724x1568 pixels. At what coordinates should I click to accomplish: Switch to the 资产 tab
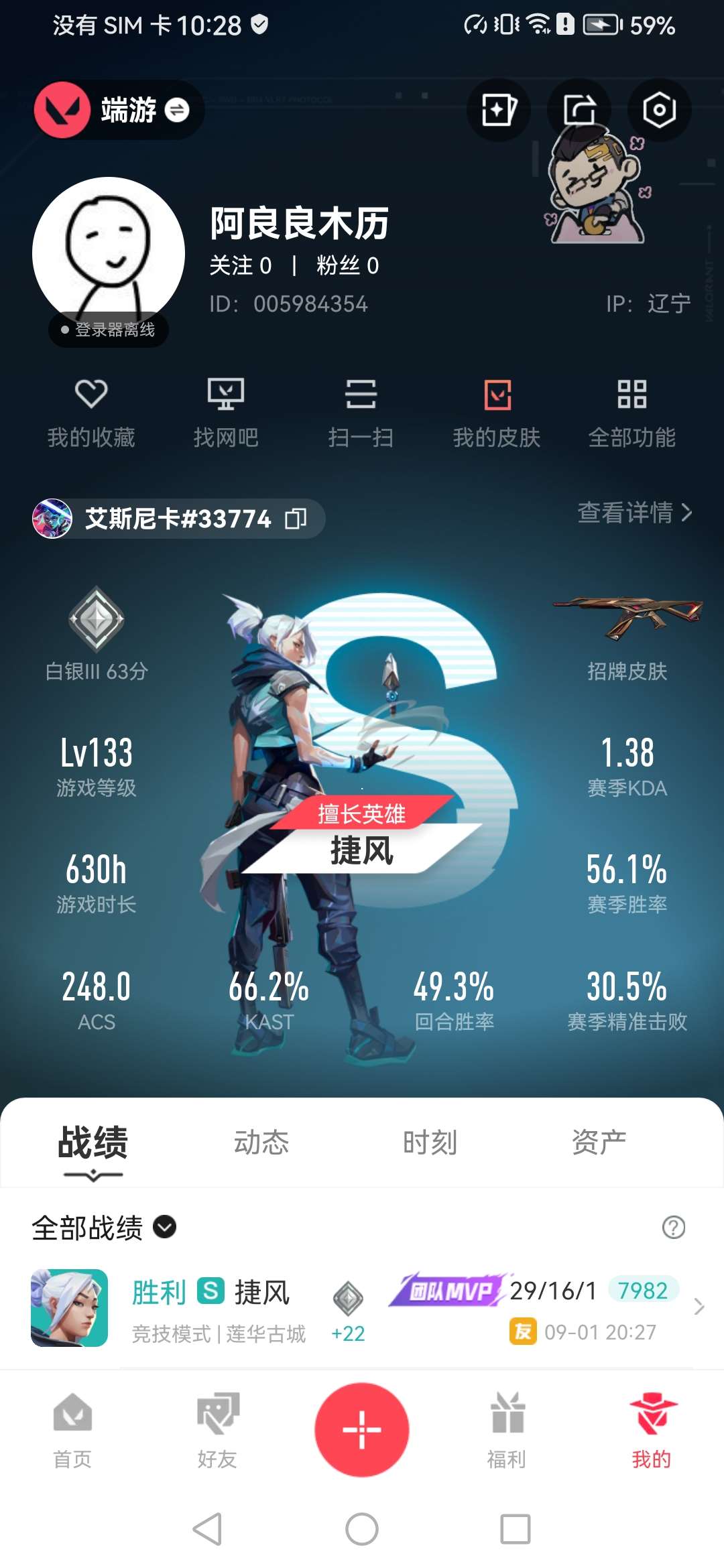click(x=599, y=1142)
